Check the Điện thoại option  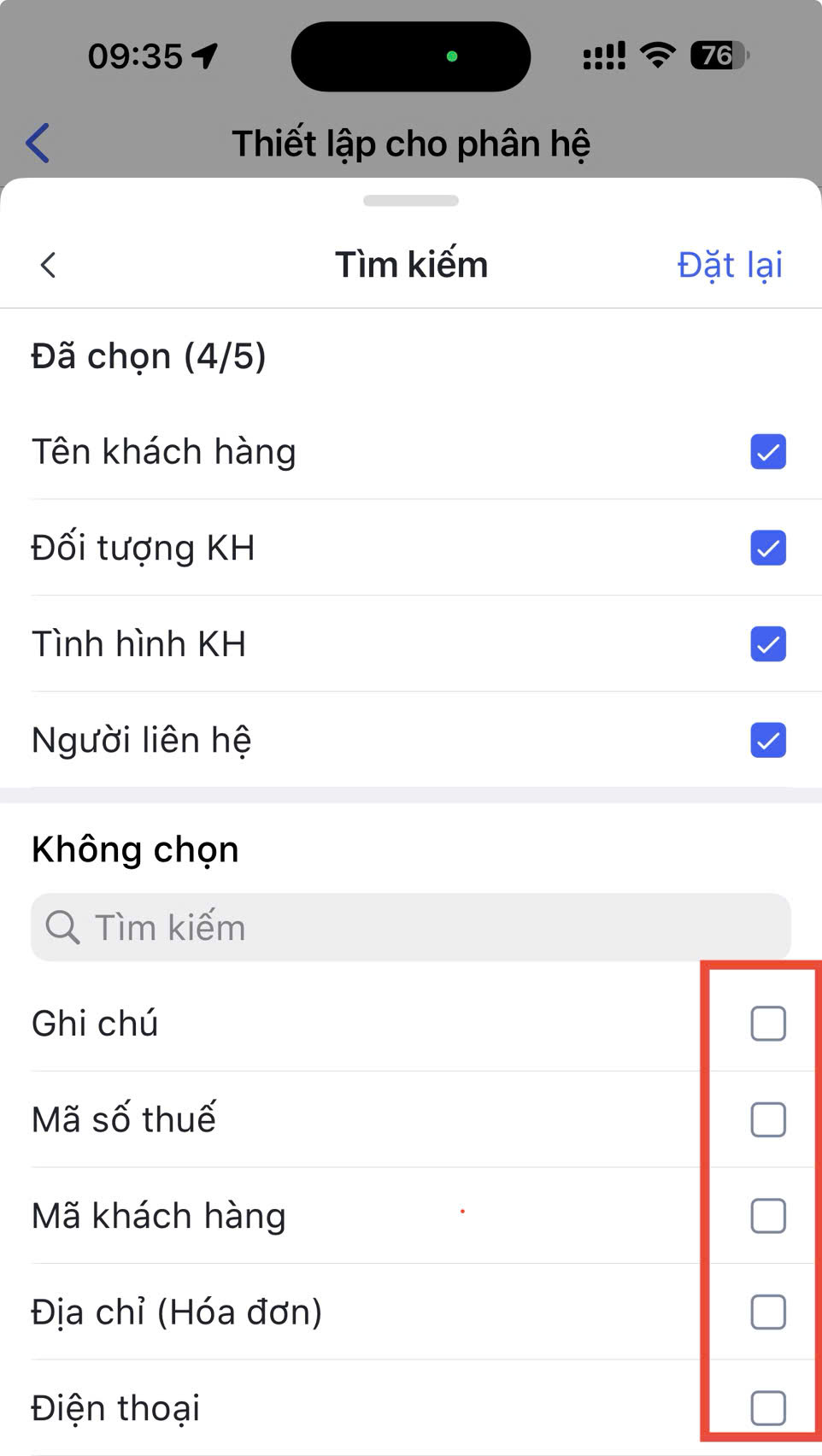coord(767,1407)
